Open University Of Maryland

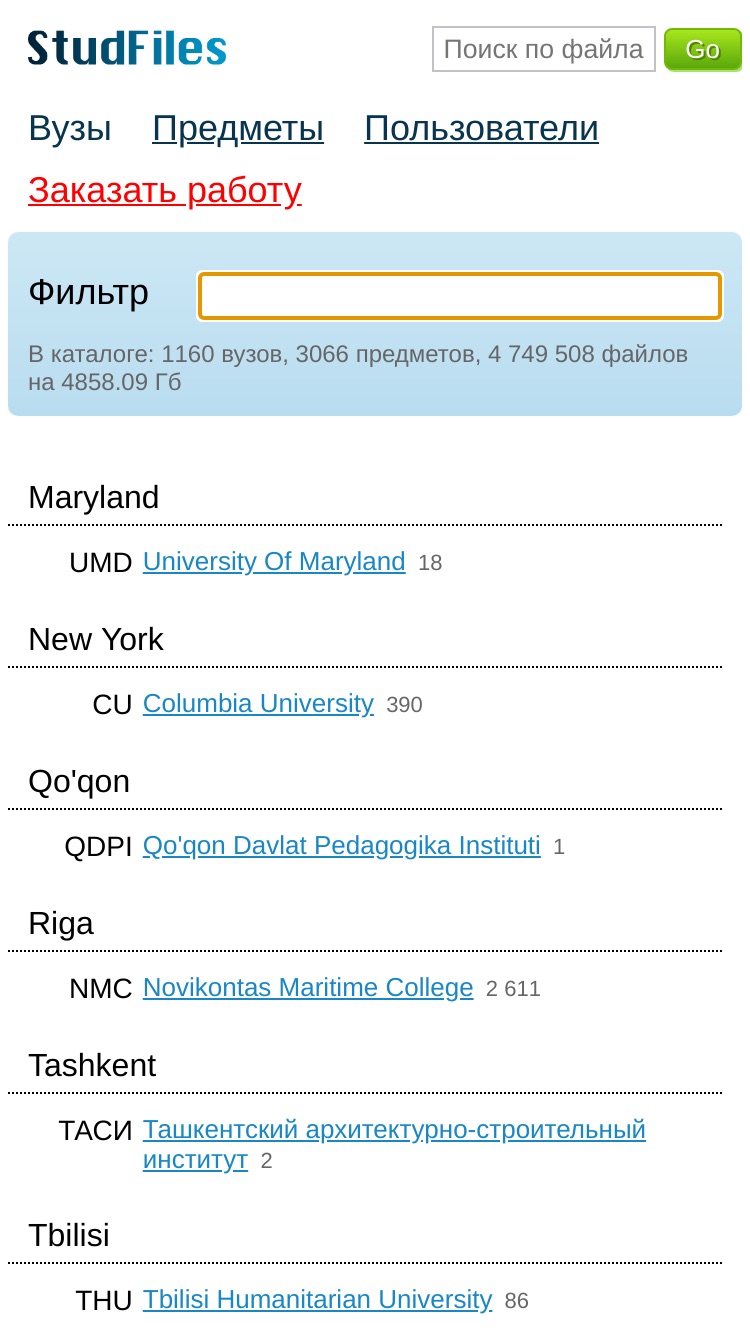274,562
